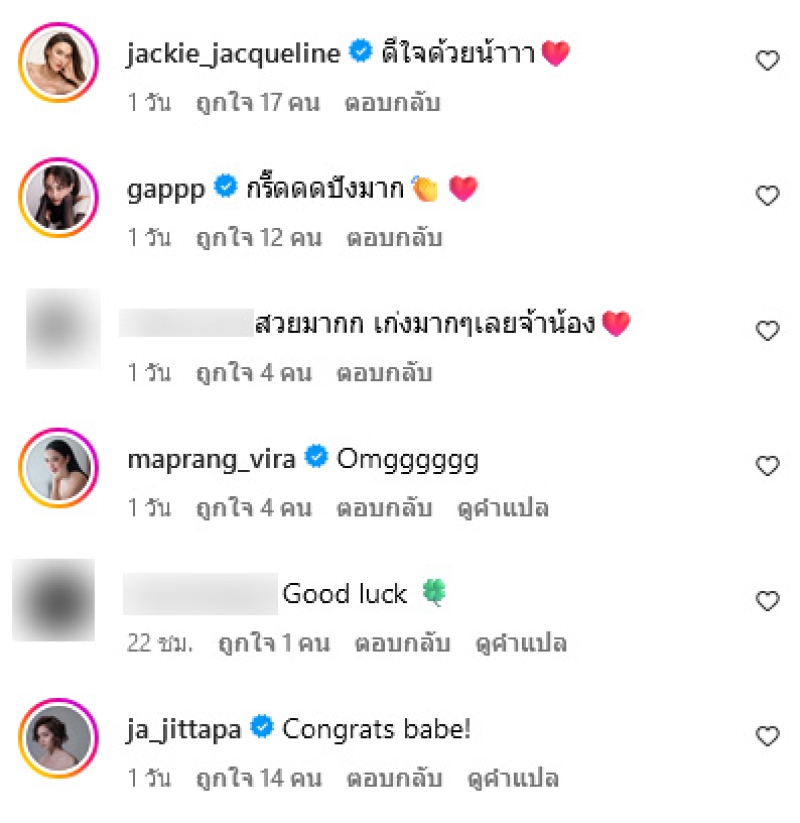Reply to maprang_vira's comment
The width and height of the screenshot is (800, 823).
pos(384,508)
